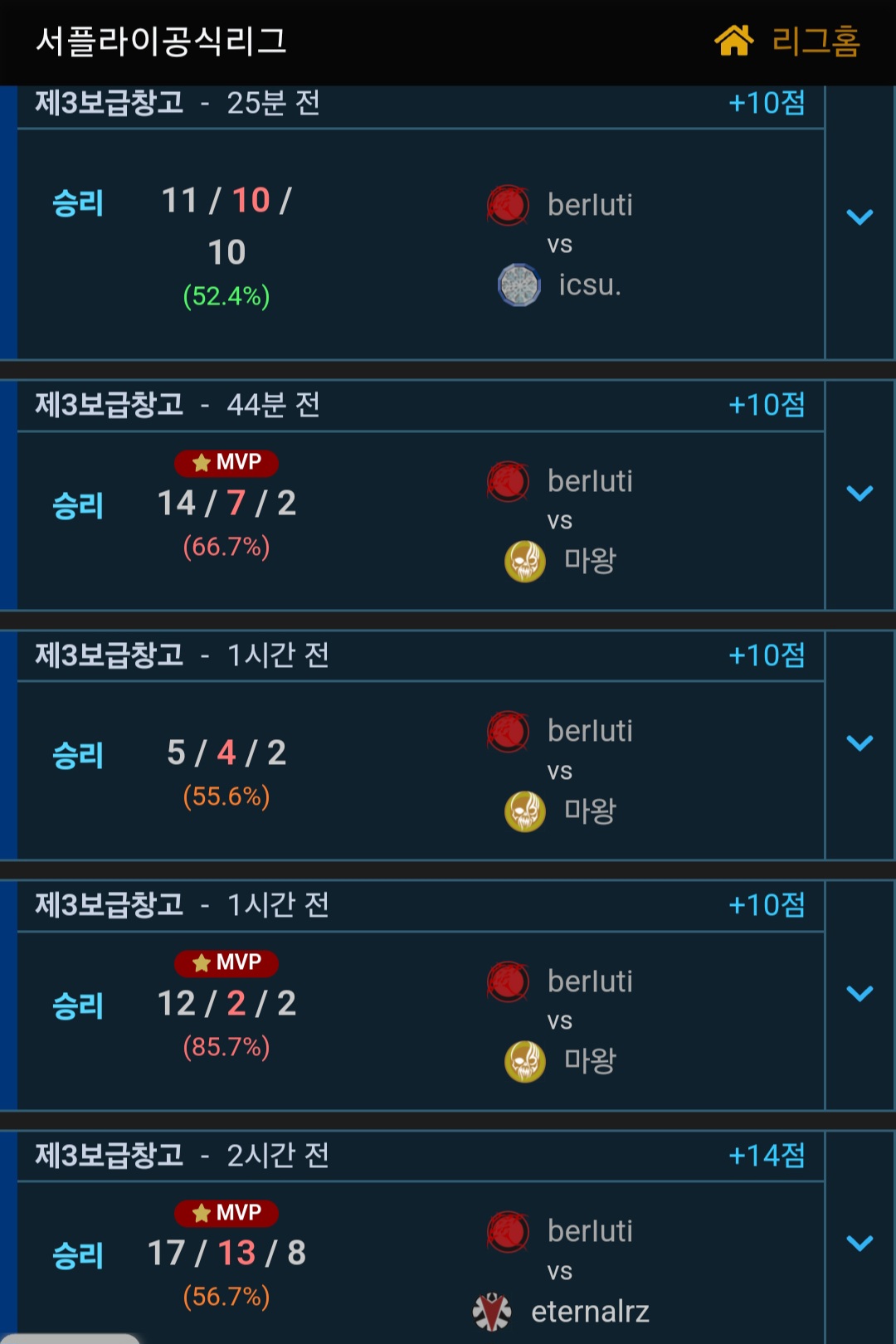This screenshot has width=896, height=1344.
Task: Expand the 12 / 2 / 2 match chevron
Action: click(x=859, y=994)
